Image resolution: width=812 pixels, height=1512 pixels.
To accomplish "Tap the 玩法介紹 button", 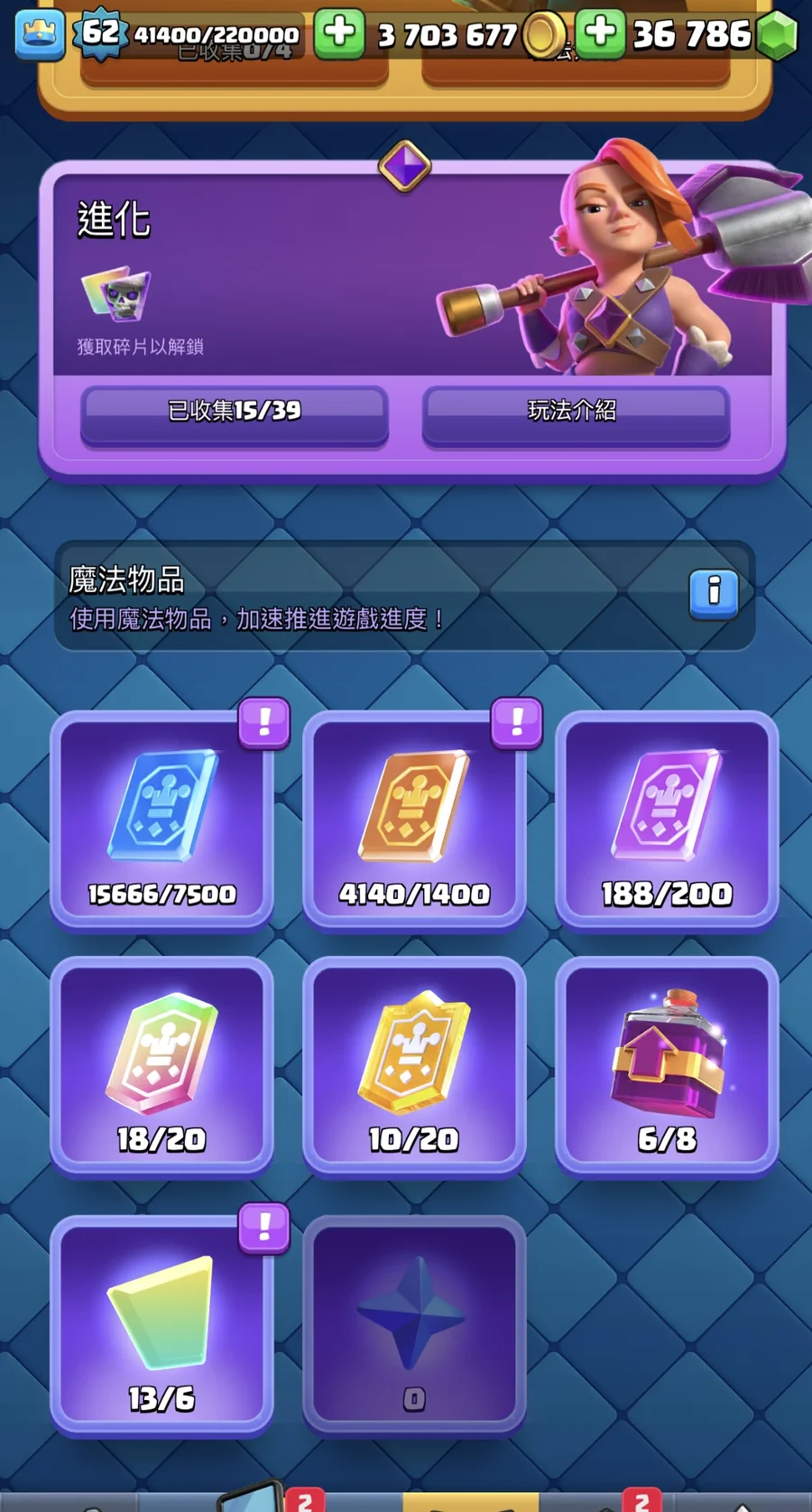I will [x=575, y=413].
